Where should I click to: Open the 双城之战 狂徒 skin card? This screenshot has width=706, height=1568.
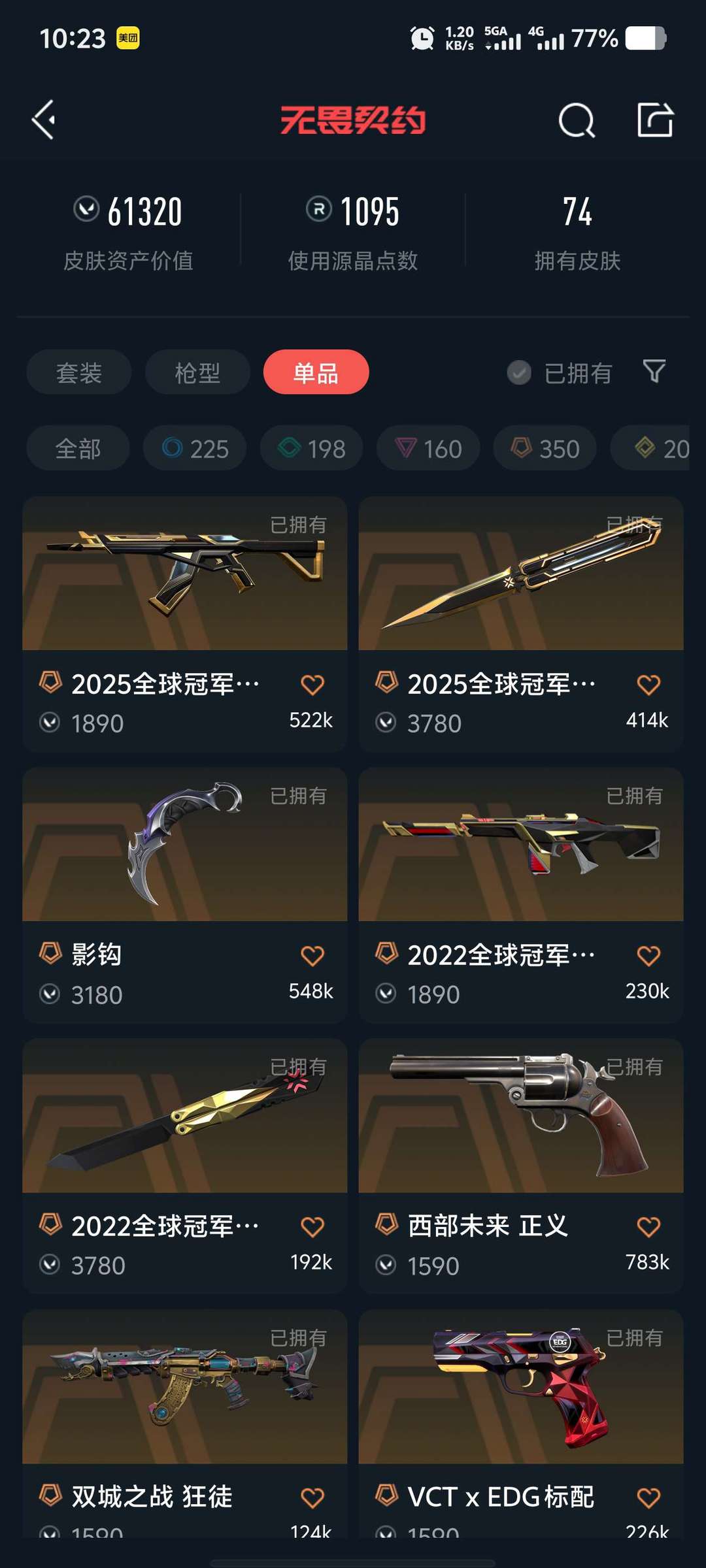pyautogui.click(x=184, y=1392)
